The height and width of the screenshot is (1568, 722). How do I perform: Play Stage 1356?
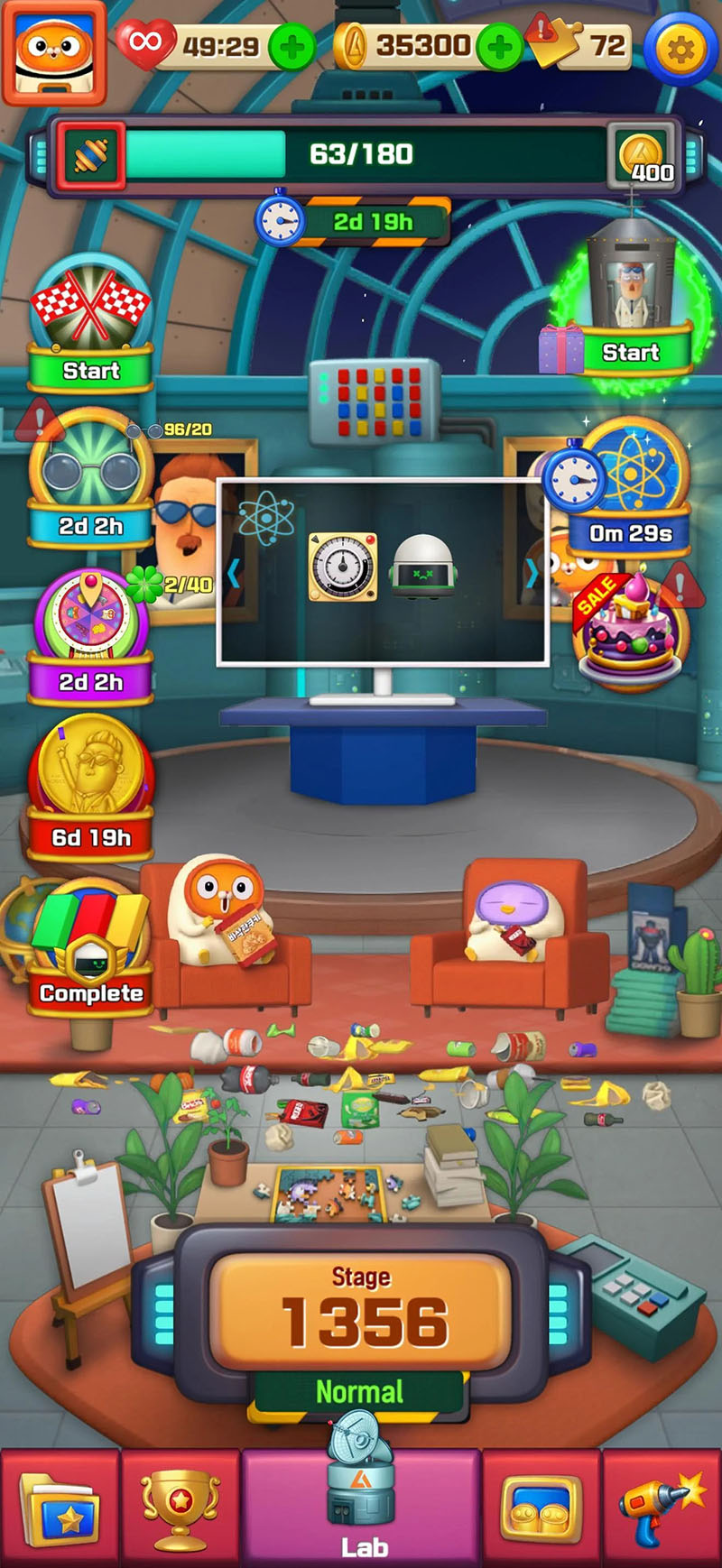coord(361,1322)
